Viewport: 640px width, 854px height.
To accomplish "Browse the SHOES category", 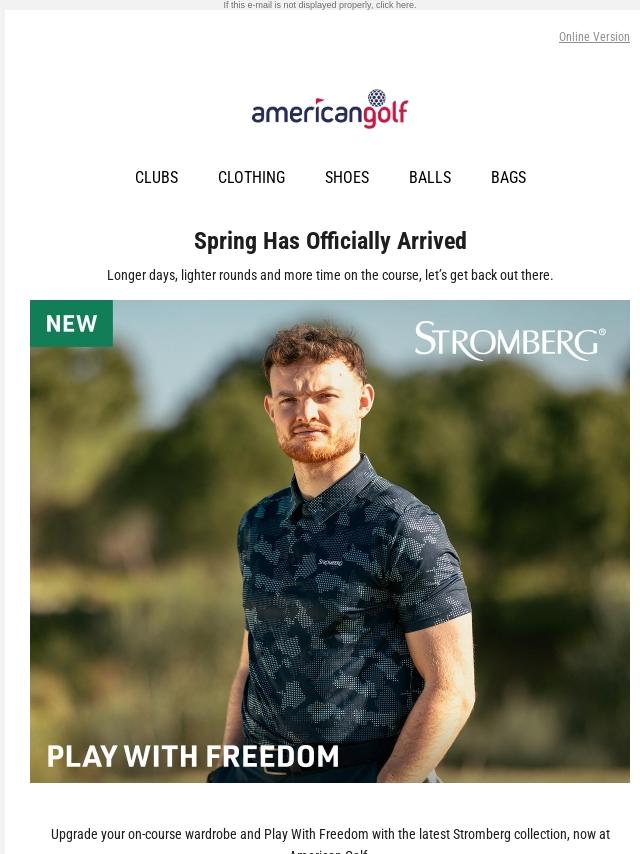I will click(346, 177).
